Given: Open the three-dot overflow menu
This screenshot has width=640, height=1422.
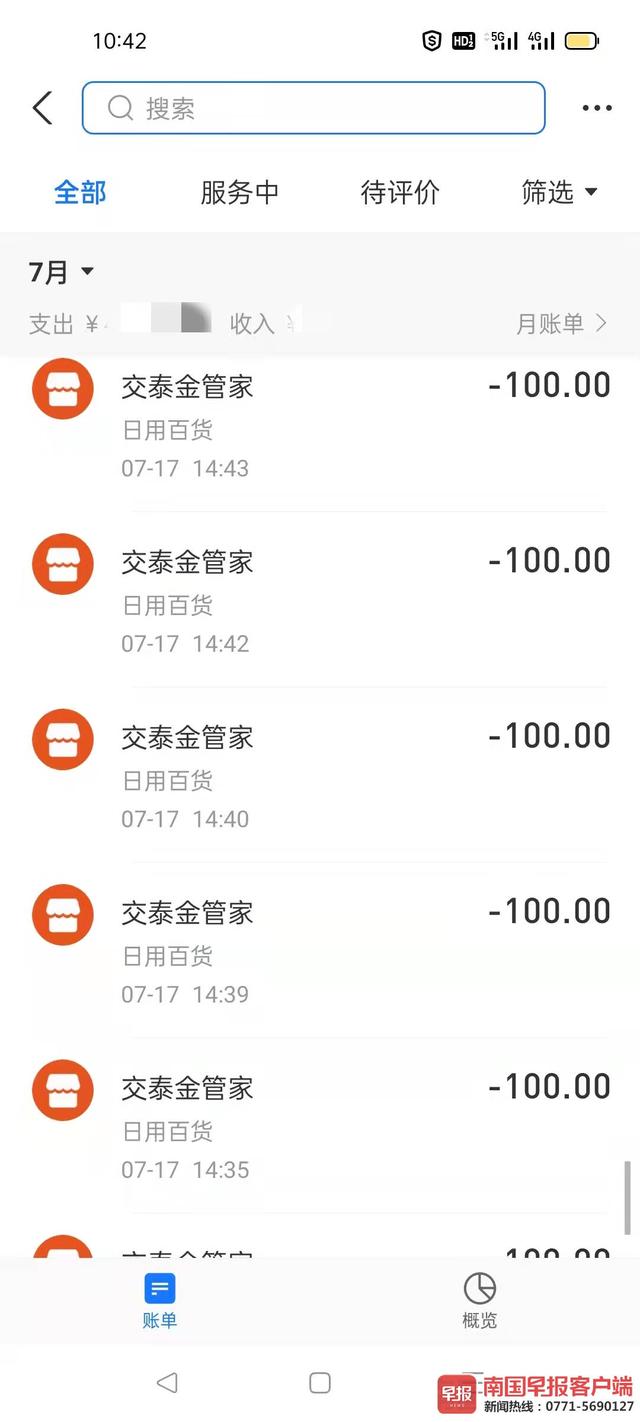Looking at the screenshot, I should (597, 108).
